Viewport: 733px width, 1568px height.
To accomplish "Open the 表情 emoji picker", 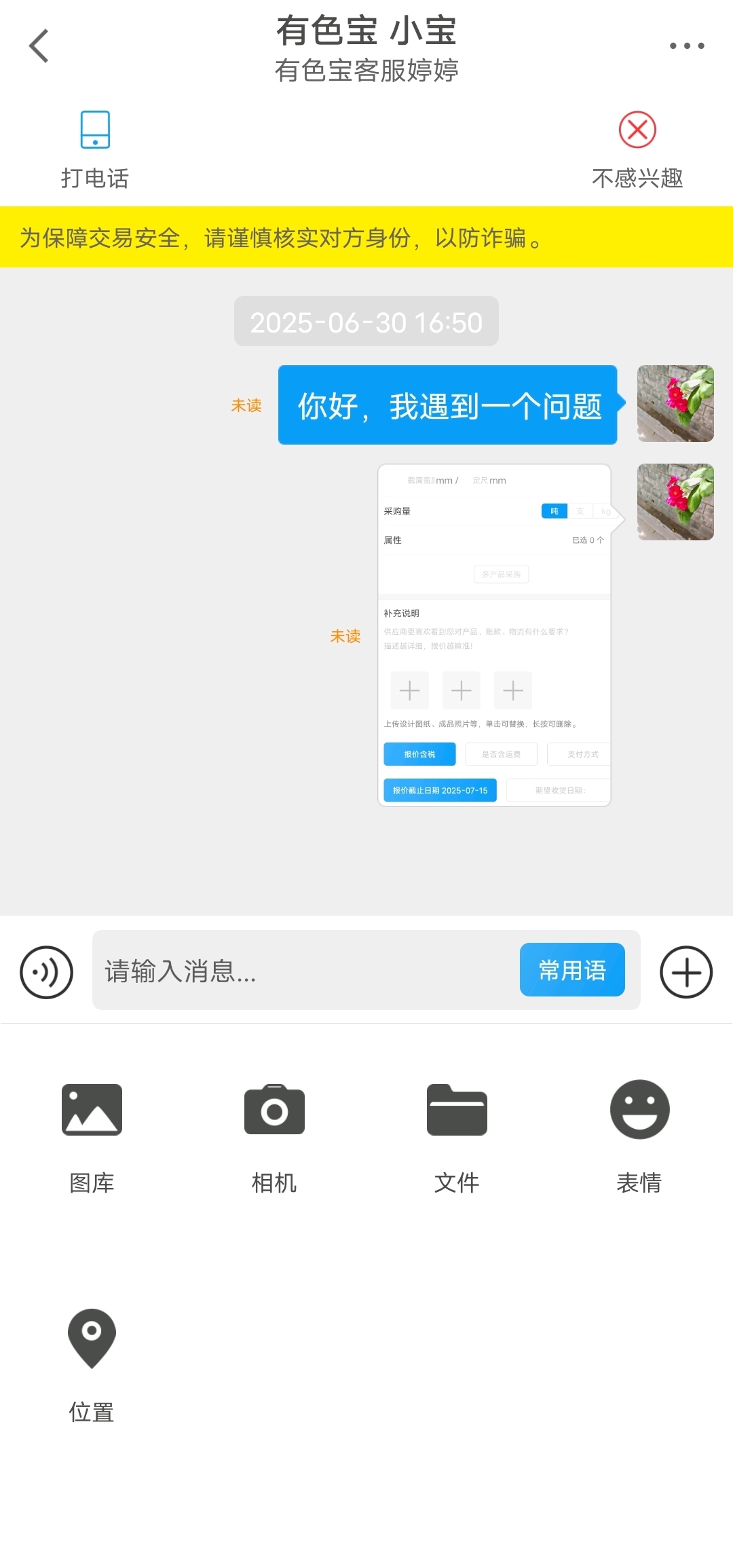I will click(639, 1137).
